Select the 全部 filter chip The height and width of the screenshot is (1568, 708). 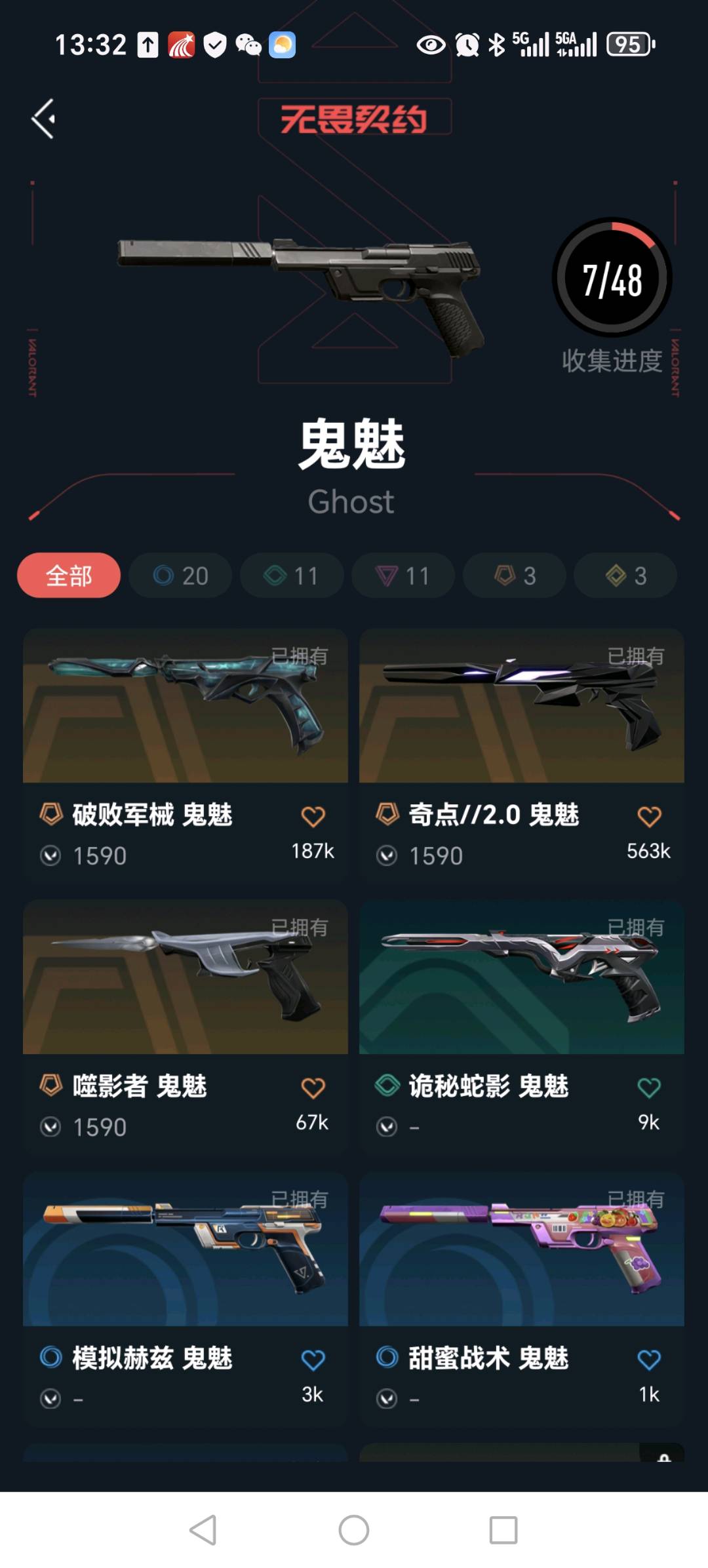(69, 576)
